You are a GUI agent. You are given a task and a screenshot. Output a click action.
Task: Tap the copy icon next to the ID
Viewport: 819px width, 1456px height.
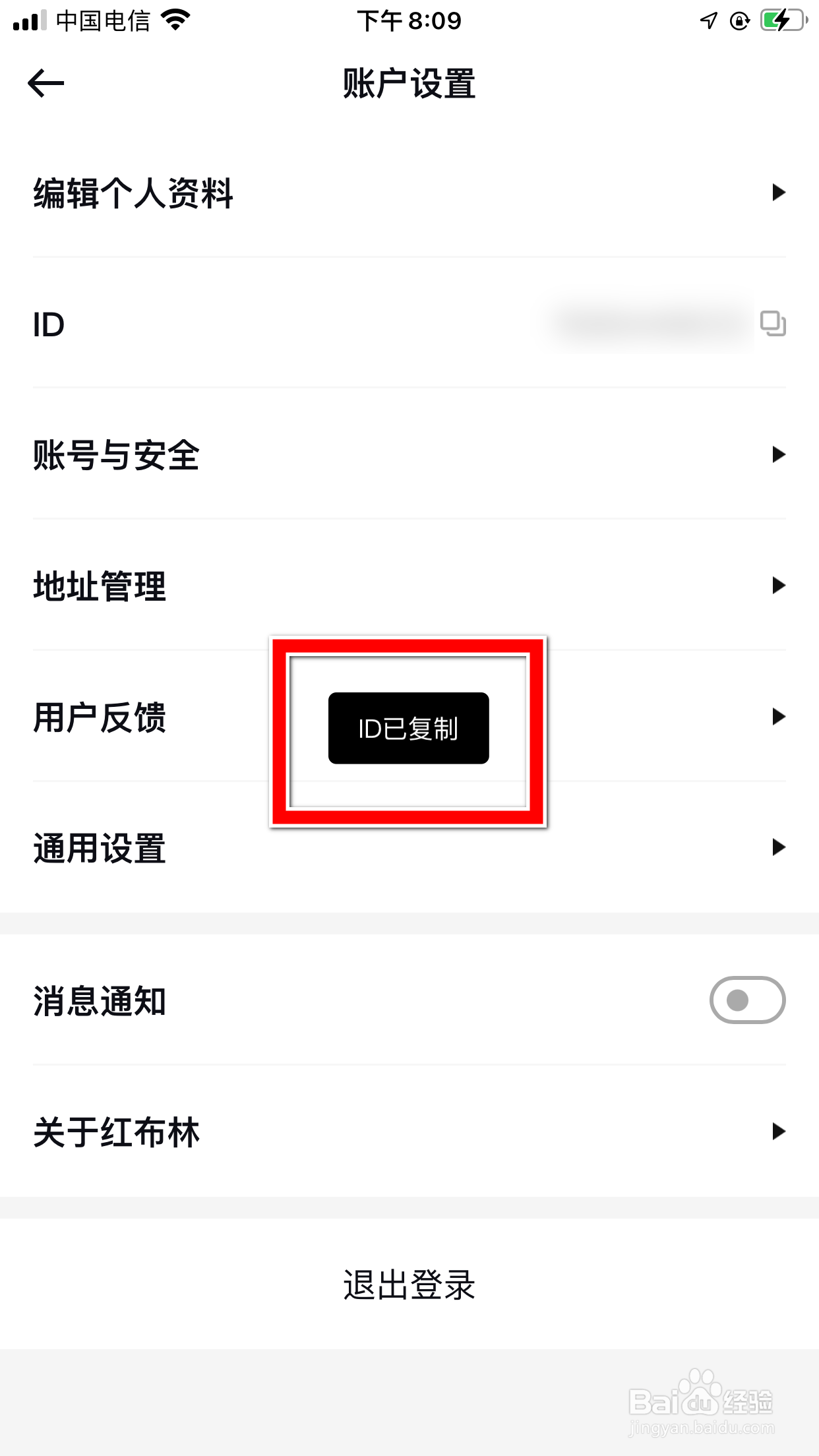(x=773, y=323)
